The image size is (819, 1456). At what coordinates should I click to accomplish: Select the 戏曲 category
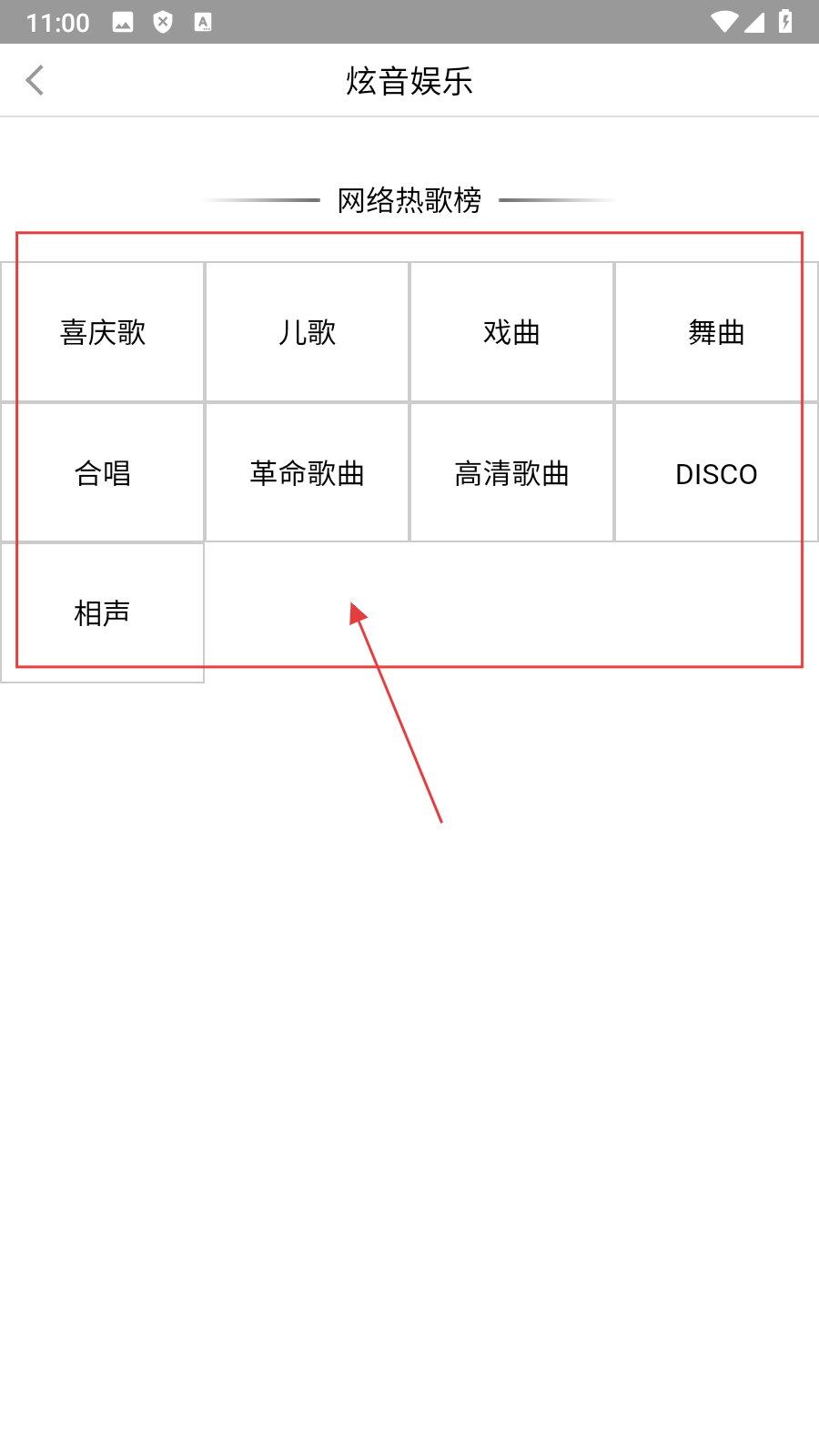pyautogui.click(x=511, y=332)
